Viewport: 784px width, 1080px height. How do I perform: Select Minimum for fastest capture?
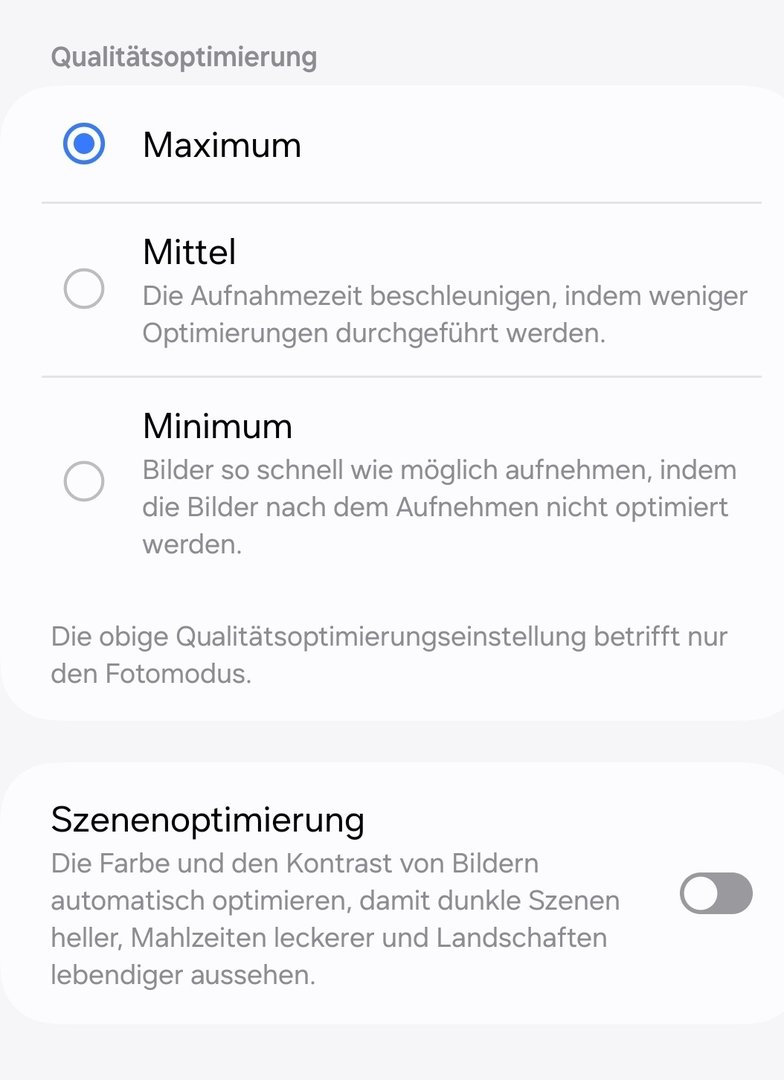(84, 480)
